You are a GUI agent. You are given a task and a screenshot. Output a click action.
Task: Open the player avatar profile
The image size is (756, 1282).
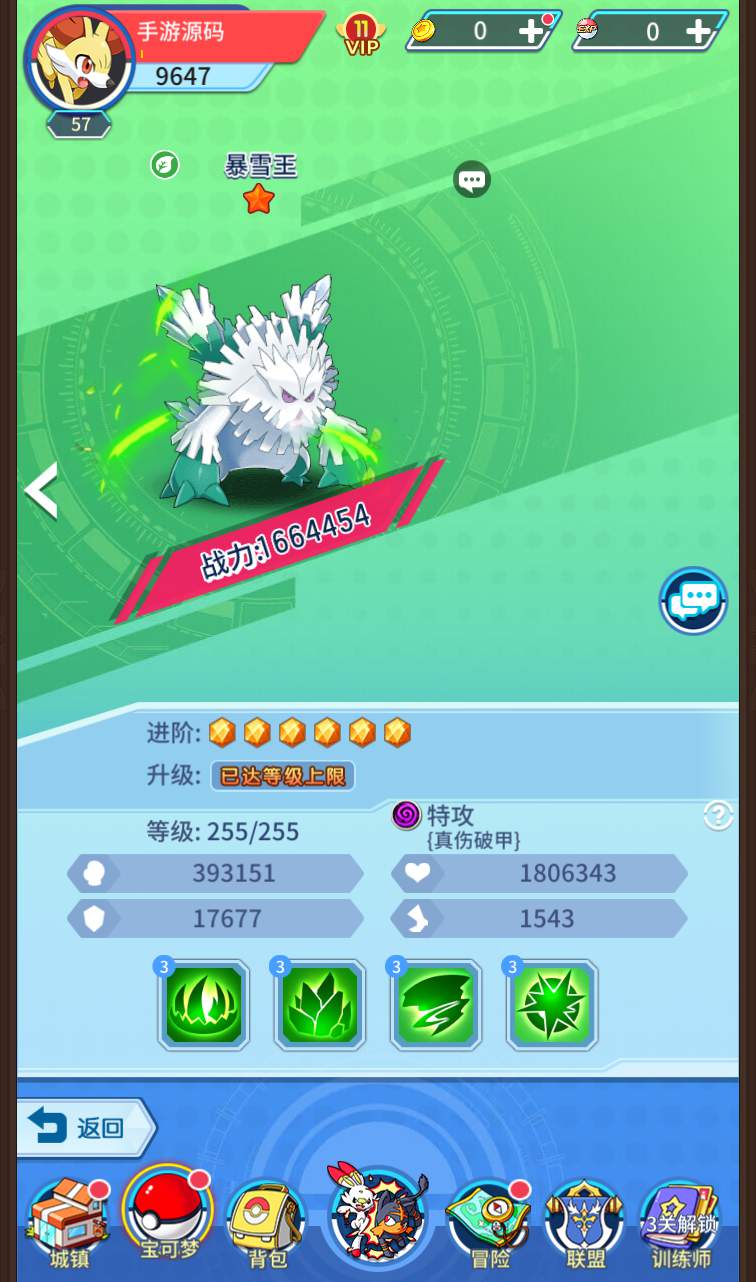tap(80, 62)
